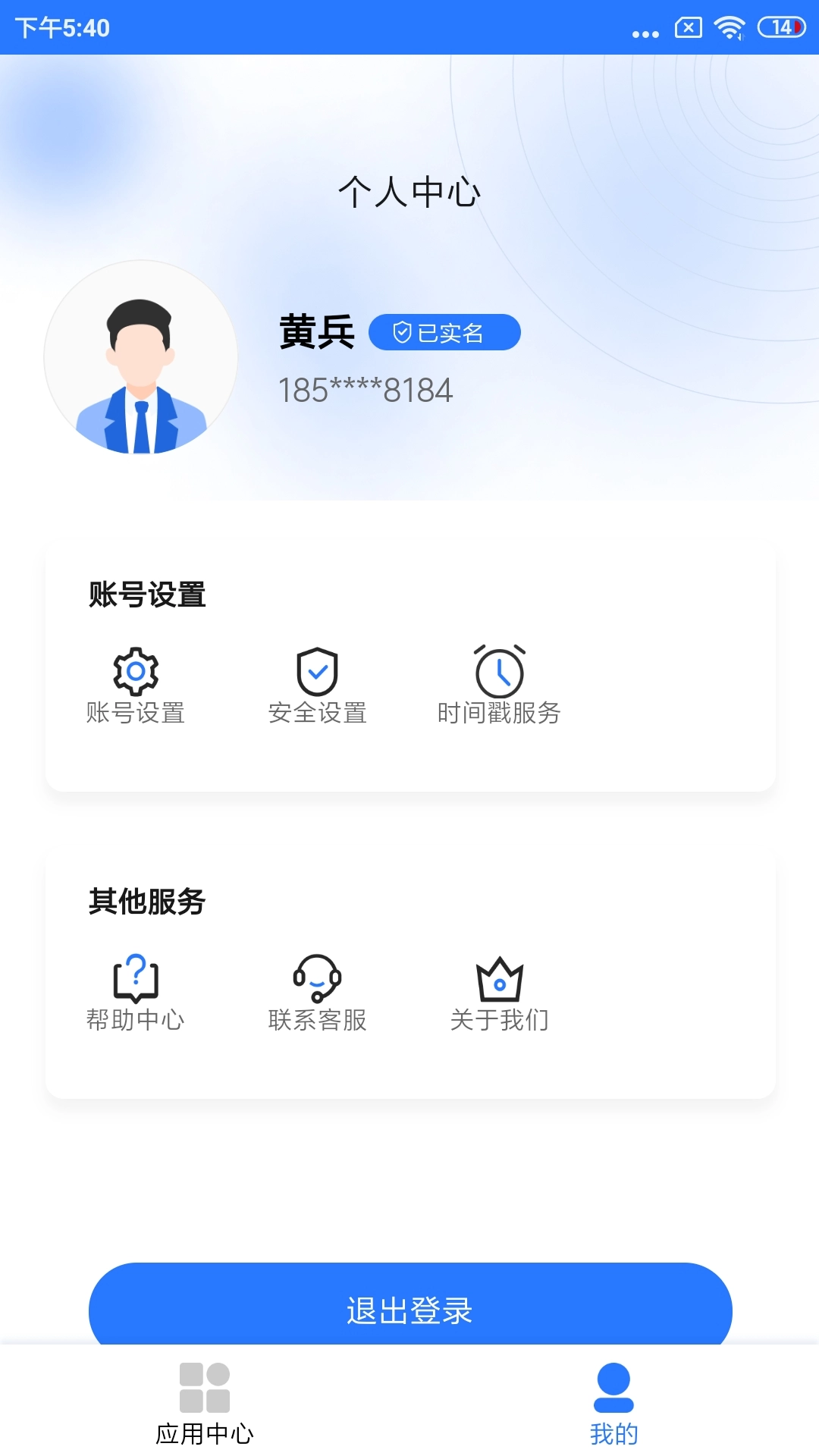Open the 帮助中心 help icon
This screenshot has height=1456, width=819.
click(135, 980)
